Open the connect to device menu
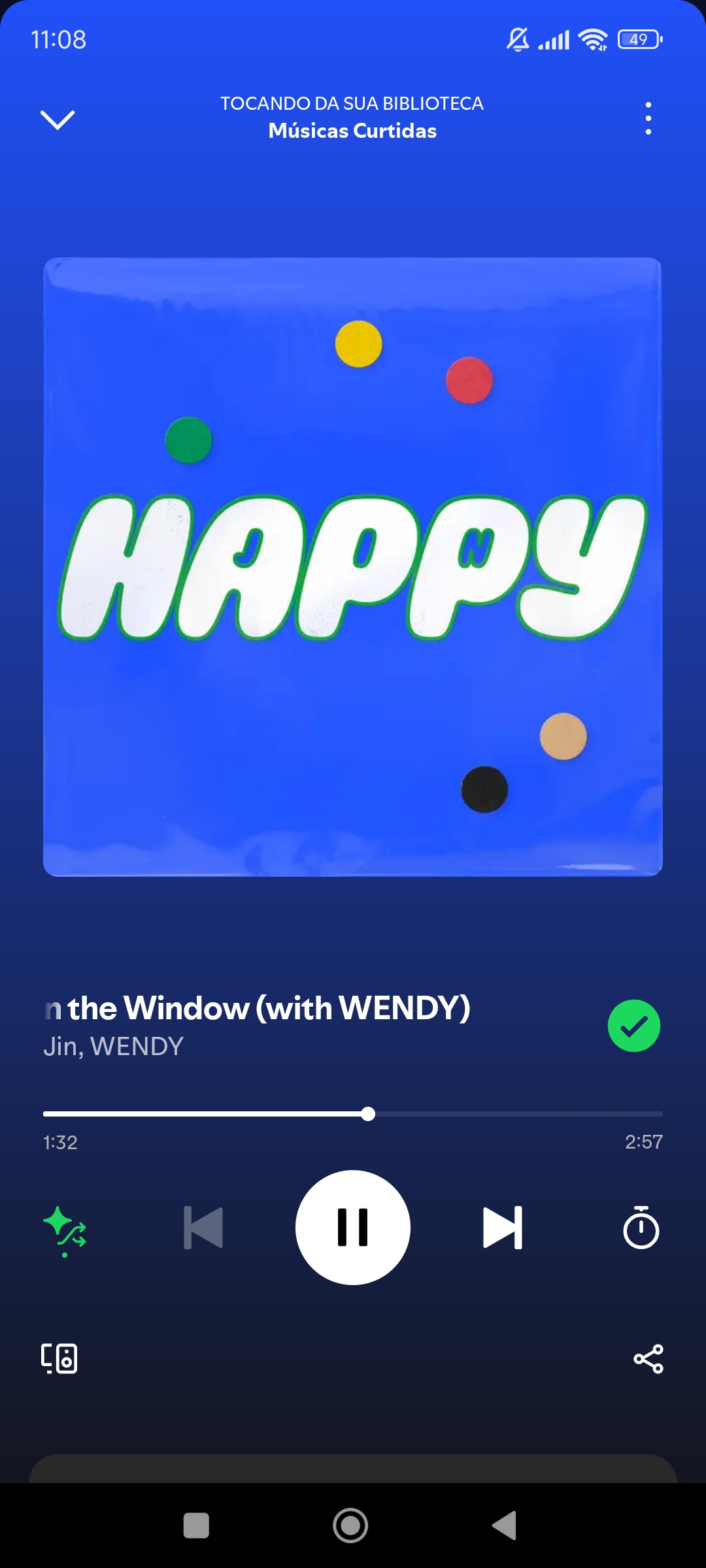706x1568 pixels. (59, 1358)
